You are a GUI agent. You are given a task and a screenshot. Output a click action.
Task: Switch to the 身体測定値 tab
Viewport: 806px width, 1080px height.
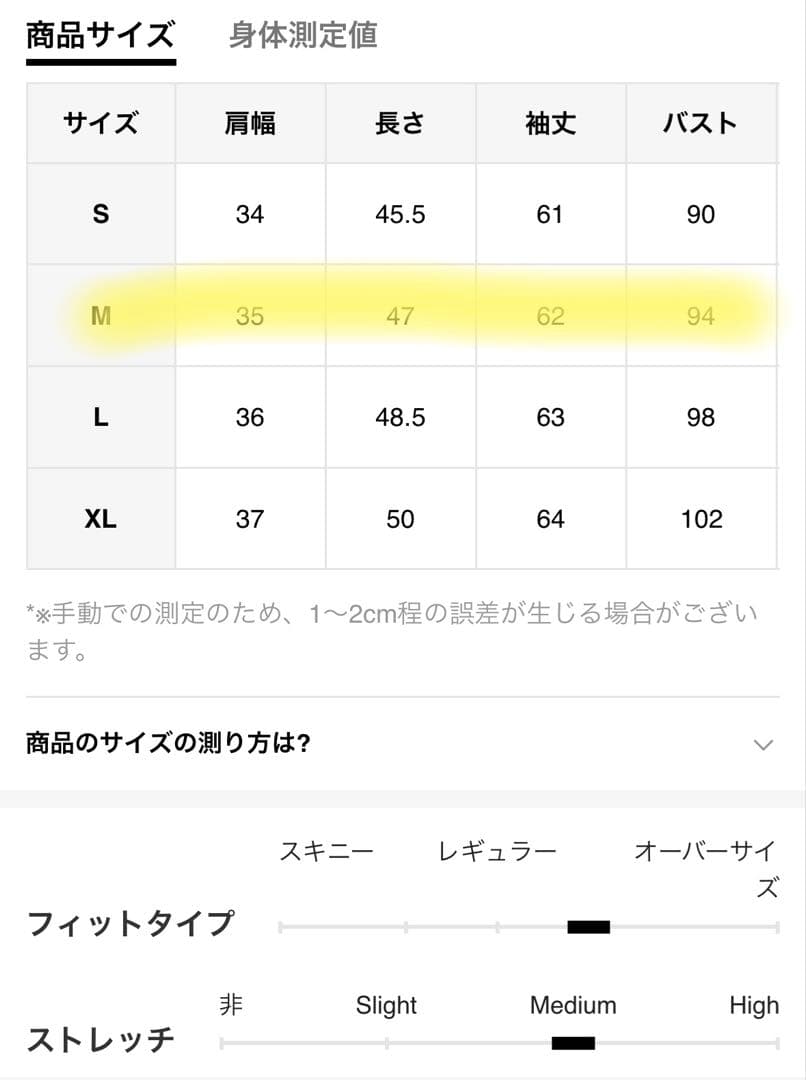(303, 36)
